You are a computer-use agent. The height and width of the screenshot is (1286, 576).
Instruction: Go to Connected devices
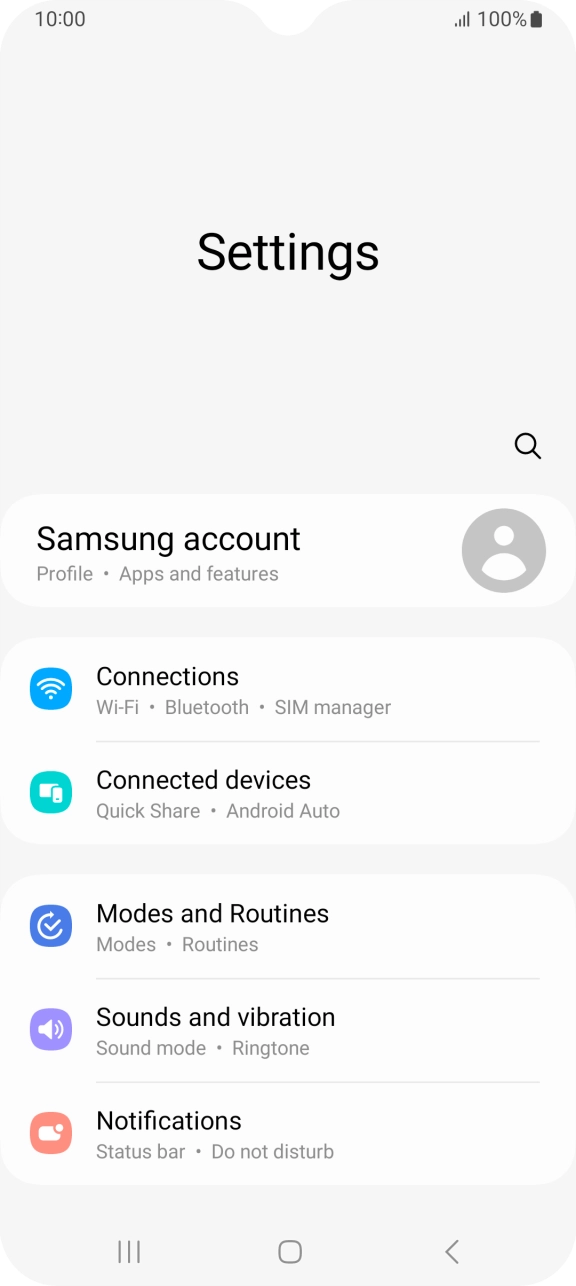(x=288, y=794)
